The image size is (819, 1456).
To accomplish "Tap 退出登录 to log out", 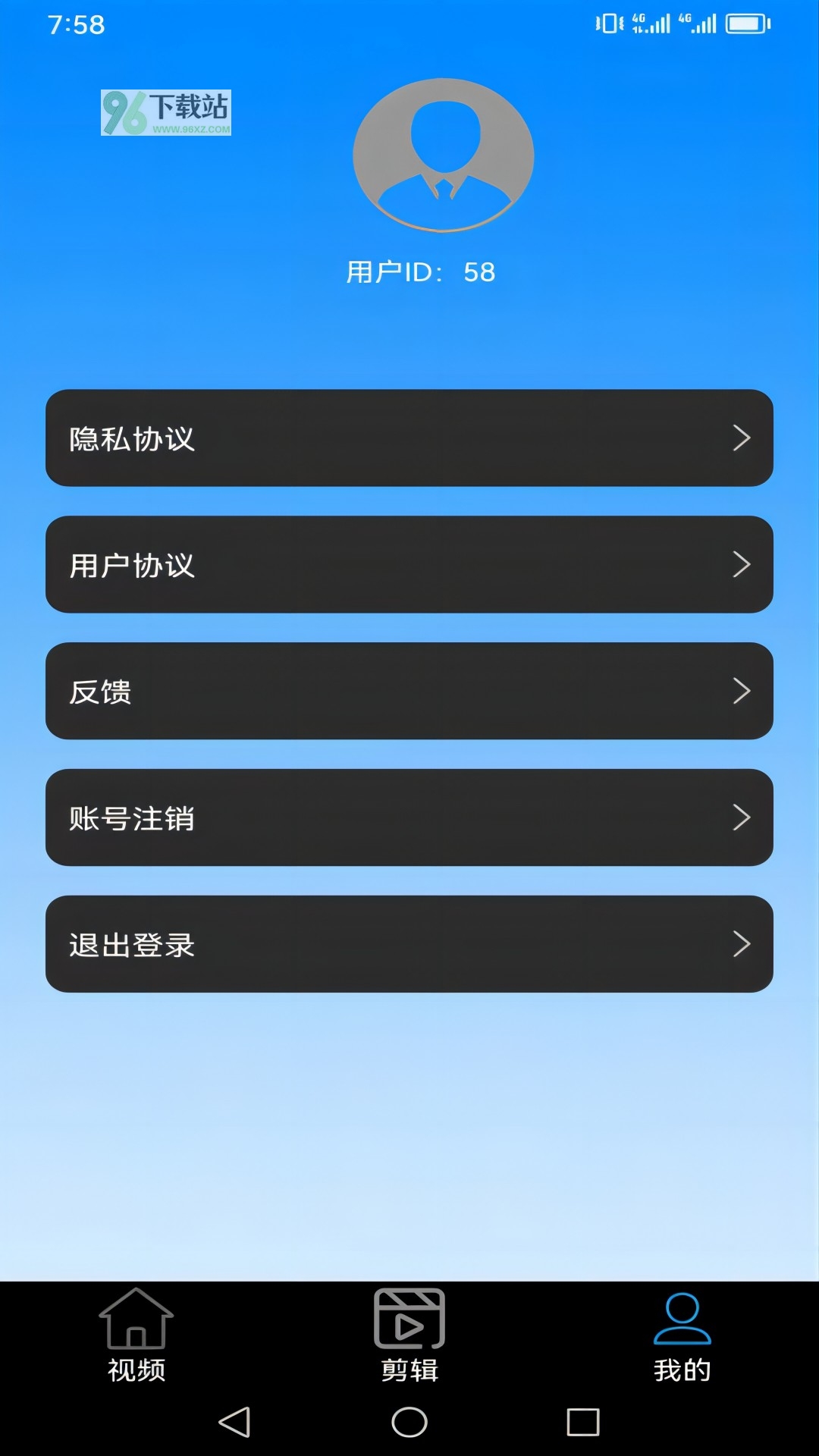I will [x=409, y=945].
